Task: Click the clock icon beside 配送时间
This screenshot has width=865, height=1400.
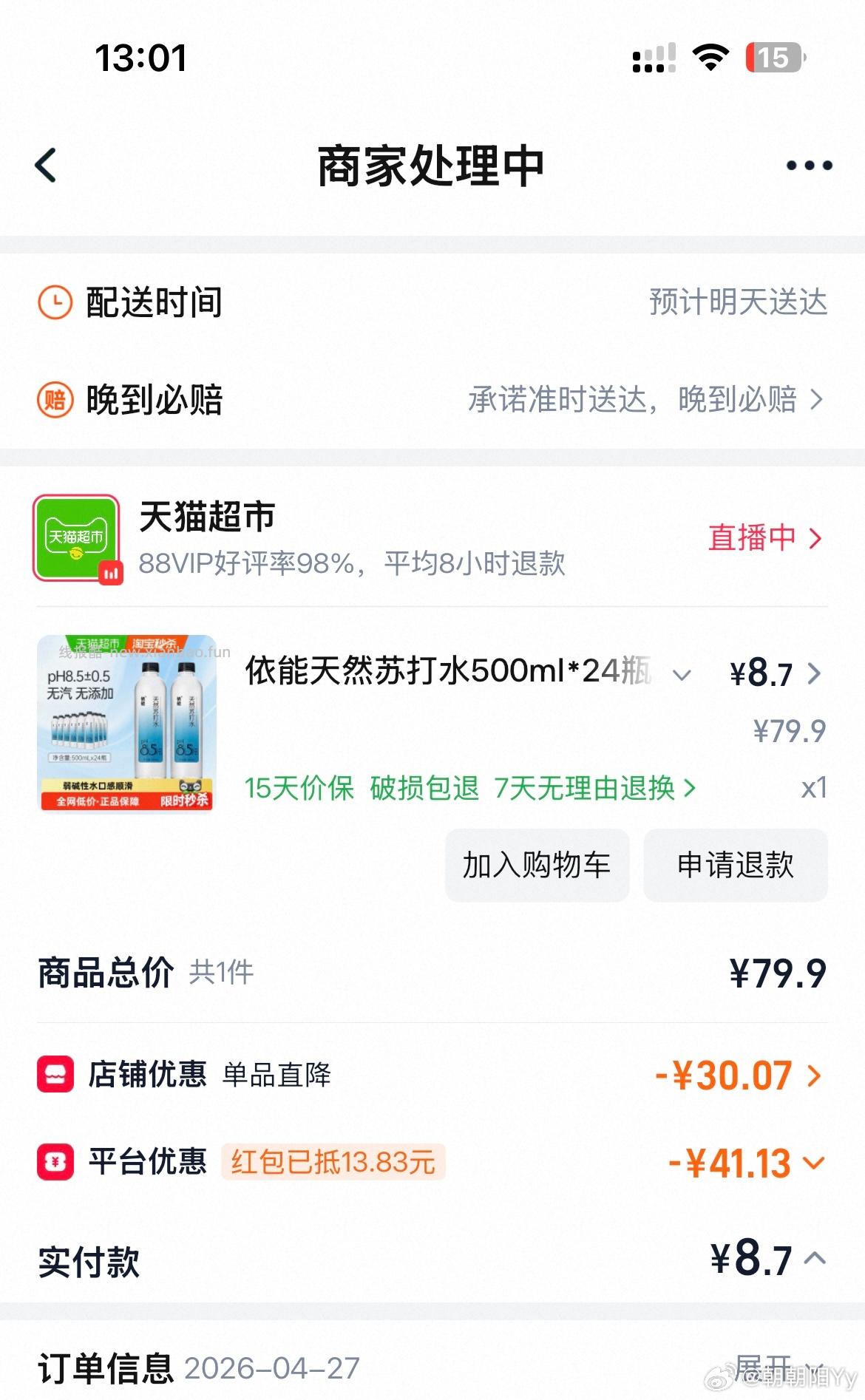Action: (x=53, y=302)
